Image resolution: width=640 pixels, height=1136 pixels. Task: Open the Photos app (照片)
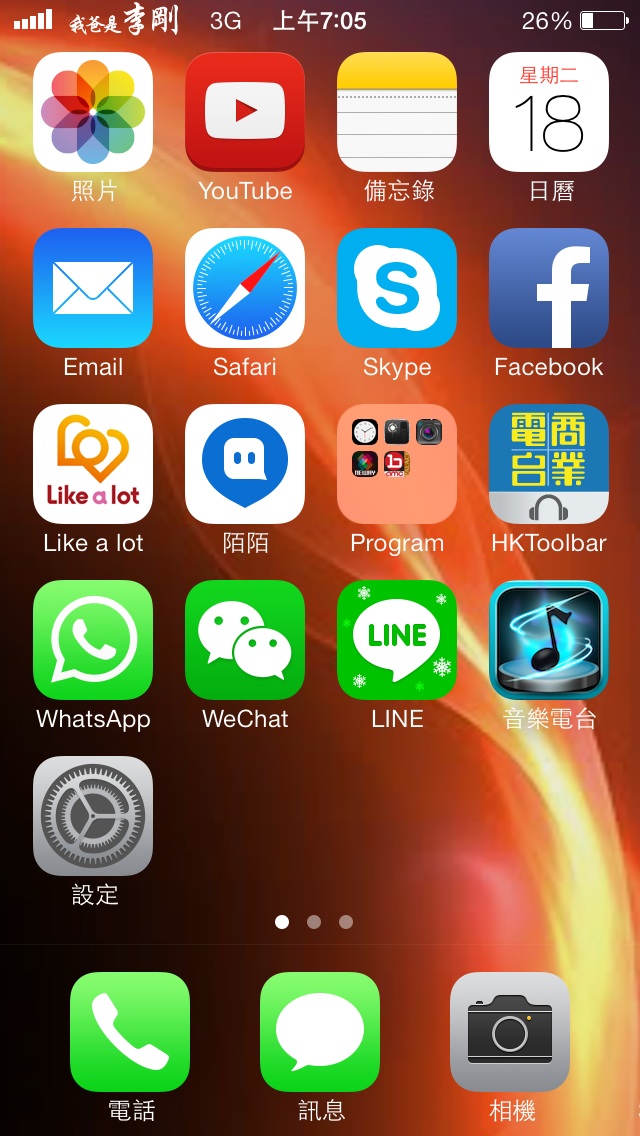click(x=93, y=112)
